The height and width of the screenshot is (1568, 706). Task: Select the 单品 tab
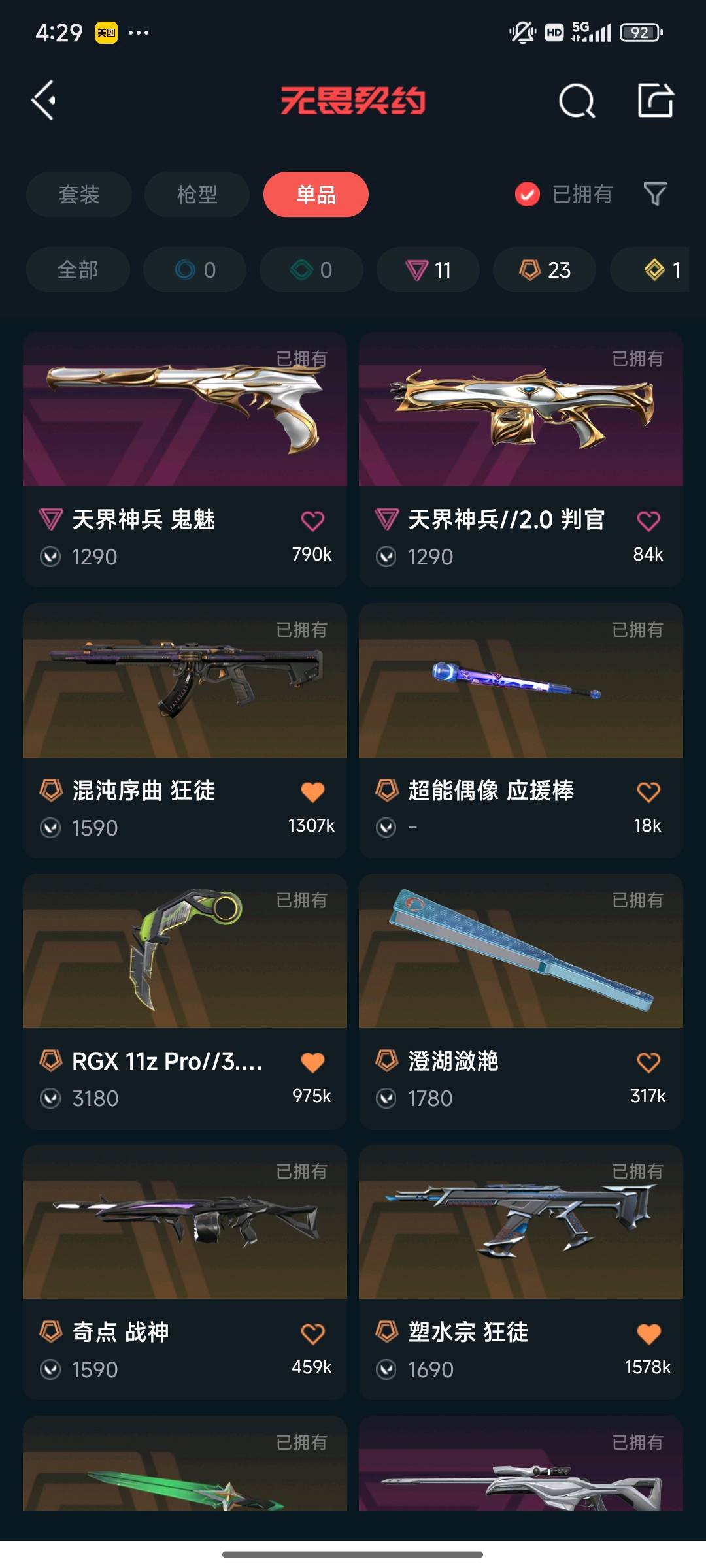(316, 194)
